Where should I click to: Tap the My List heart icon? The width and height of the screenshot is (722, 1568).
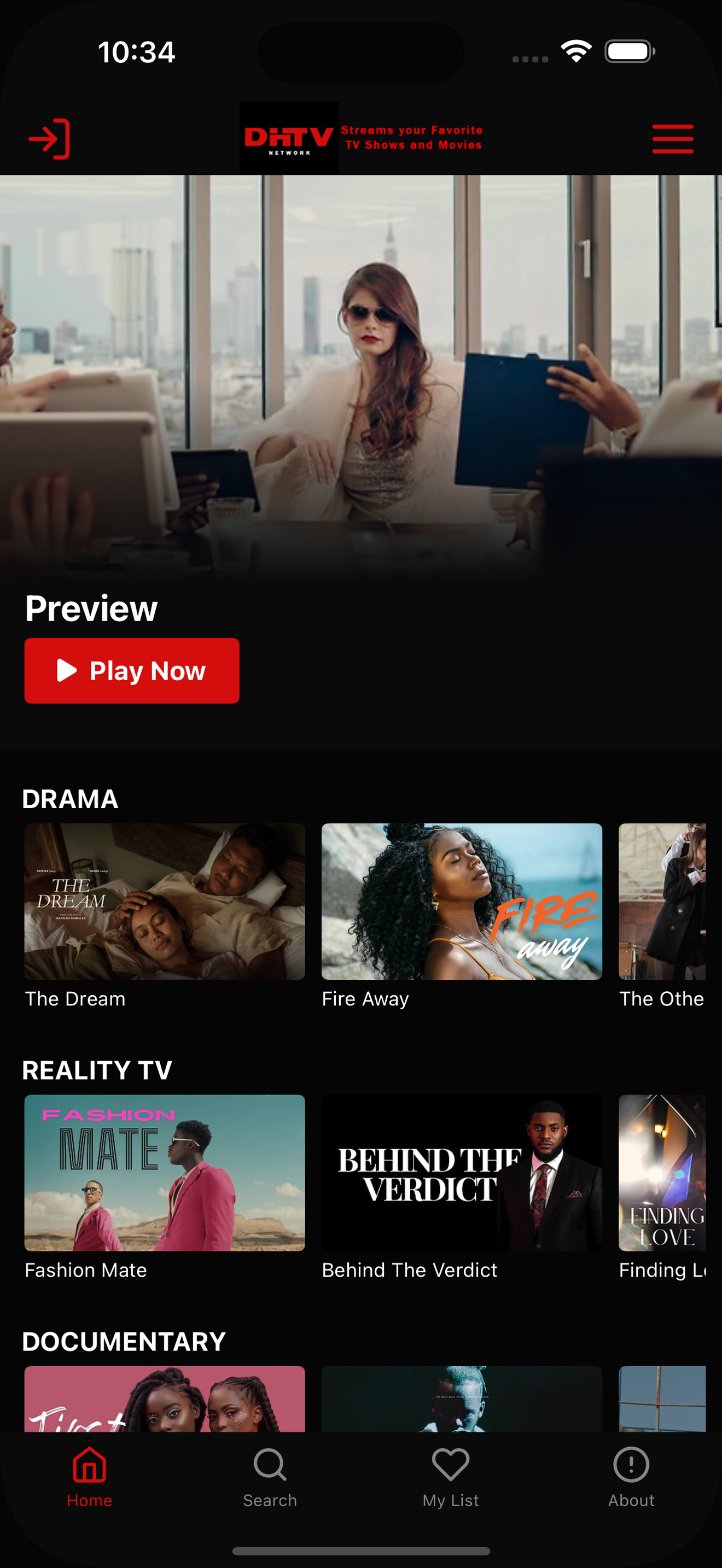click(450, 1464)
